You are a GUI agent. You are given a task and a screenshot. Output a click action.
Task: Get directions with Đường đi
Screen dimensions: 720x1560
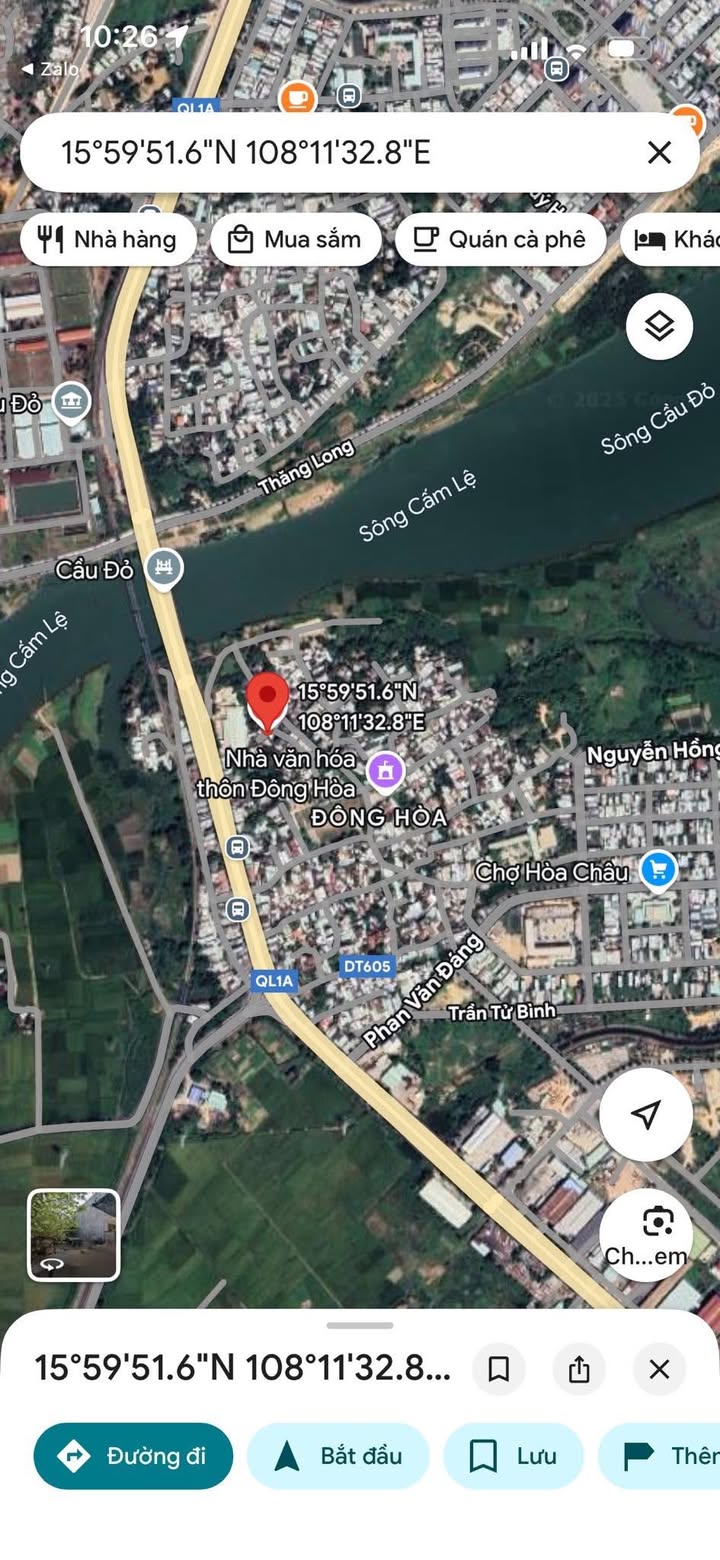coord(133,1456)
